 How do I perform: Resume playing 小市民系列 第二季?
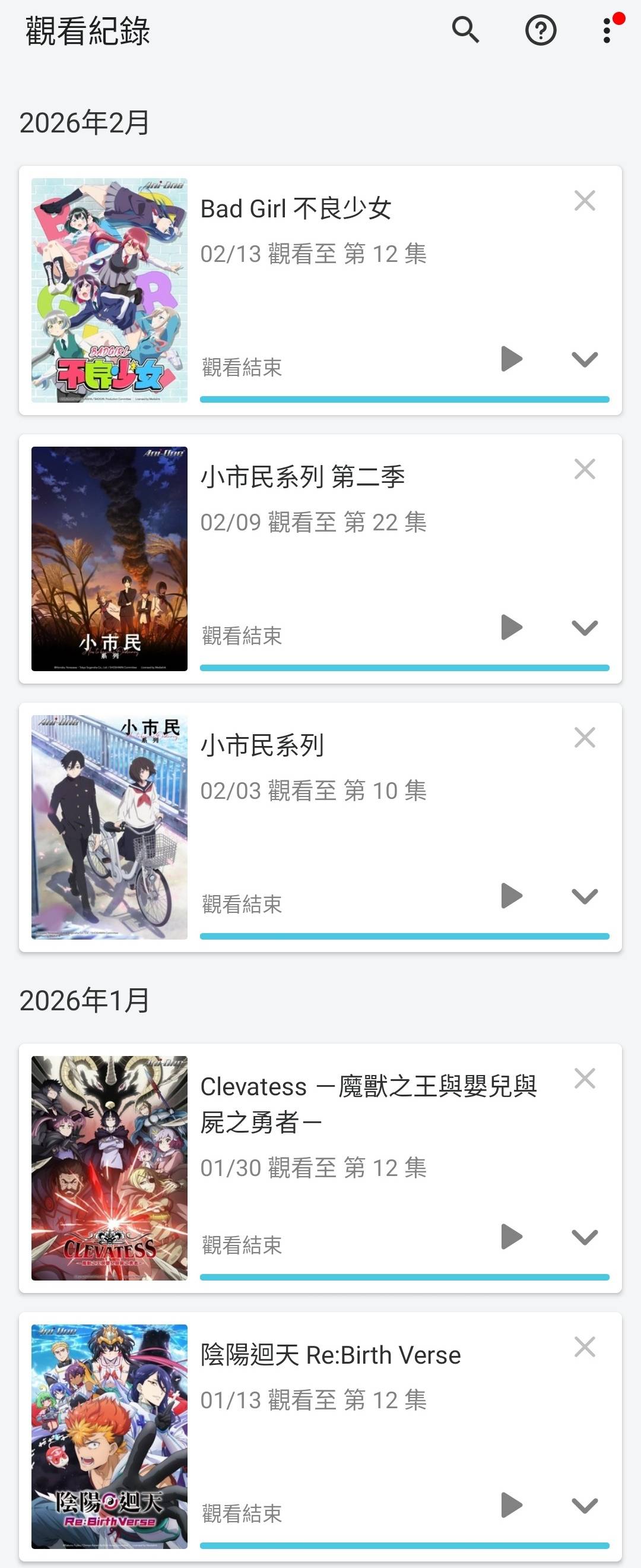tap(512, 628)
